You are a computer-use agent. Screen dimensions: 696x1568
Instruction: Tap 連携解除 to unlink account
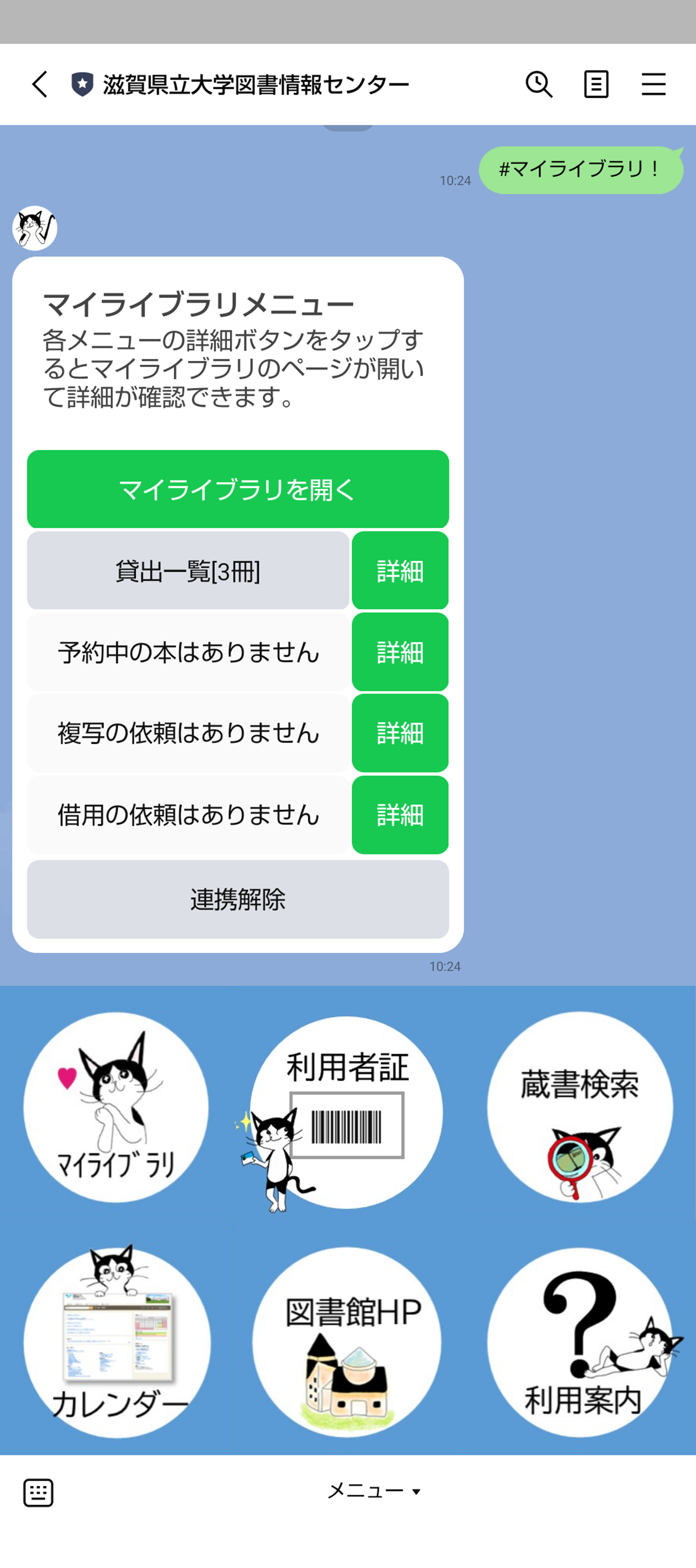point(238,899)
